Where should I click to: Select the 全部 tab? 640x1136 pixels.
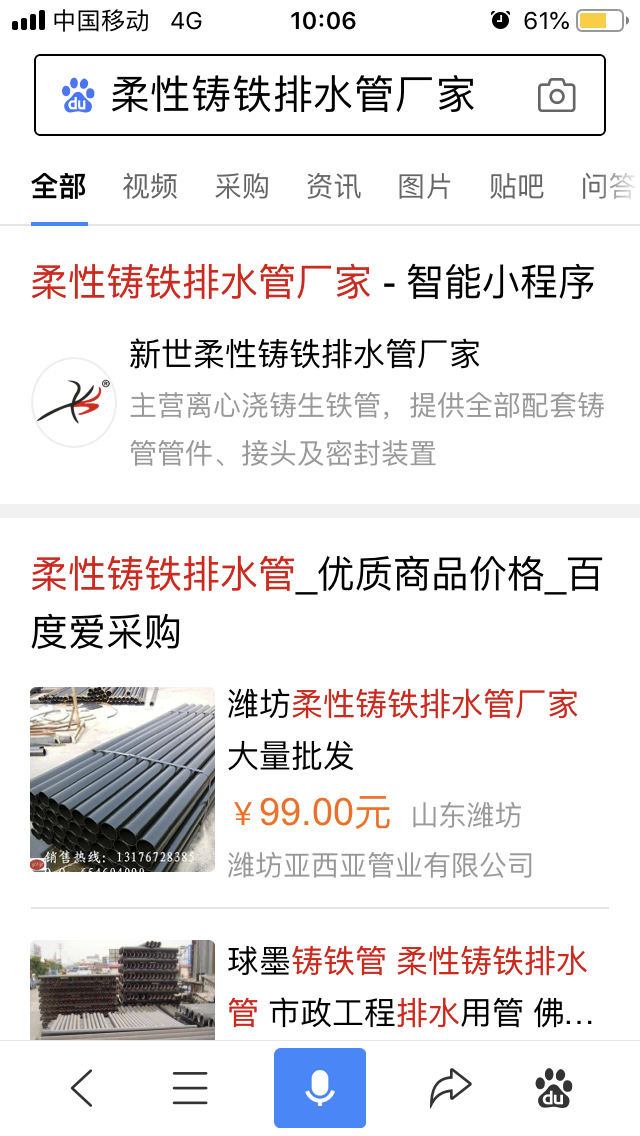point(59,186)
